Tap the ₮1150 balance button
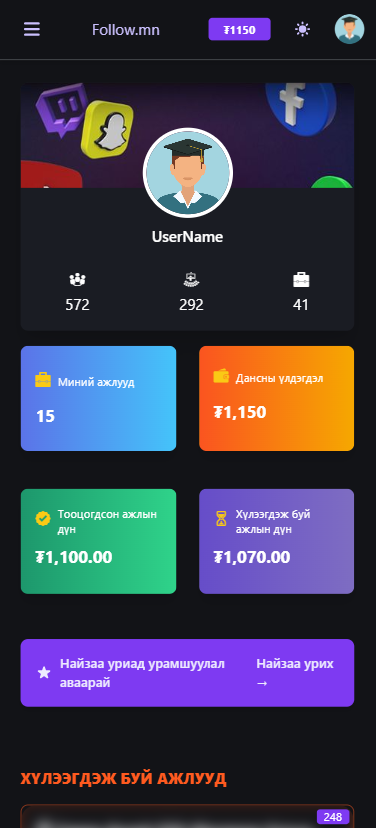The image size is (376, 828). pos(240,30)
